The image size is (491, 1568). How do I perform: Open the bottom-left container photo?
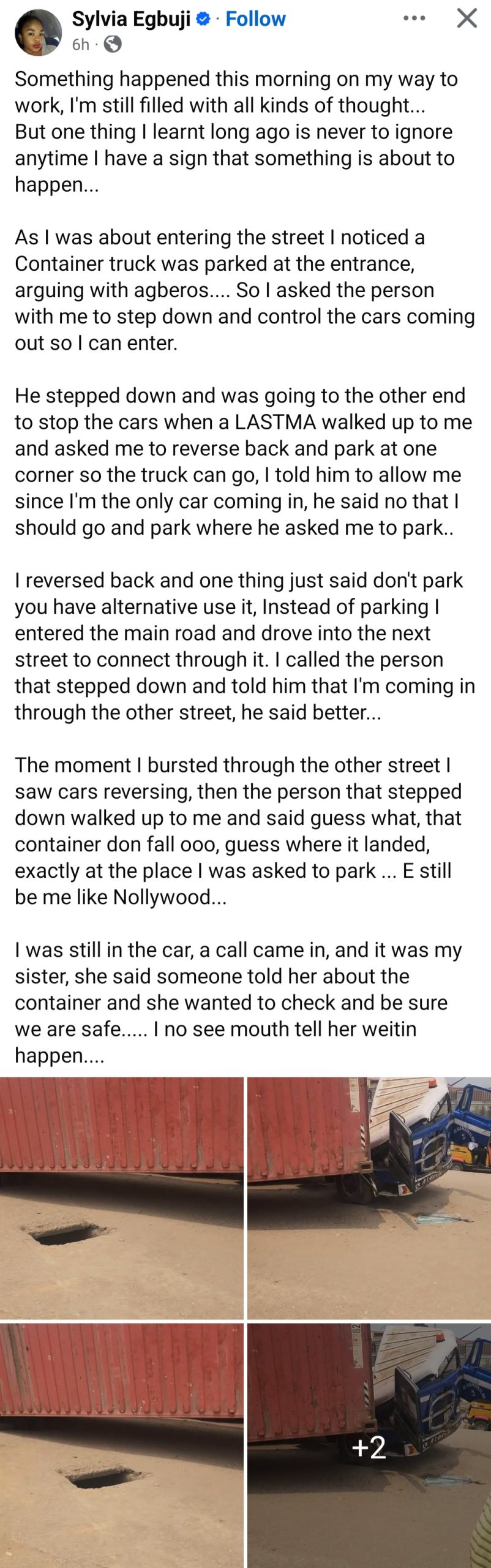click(x=122, y=1445)
